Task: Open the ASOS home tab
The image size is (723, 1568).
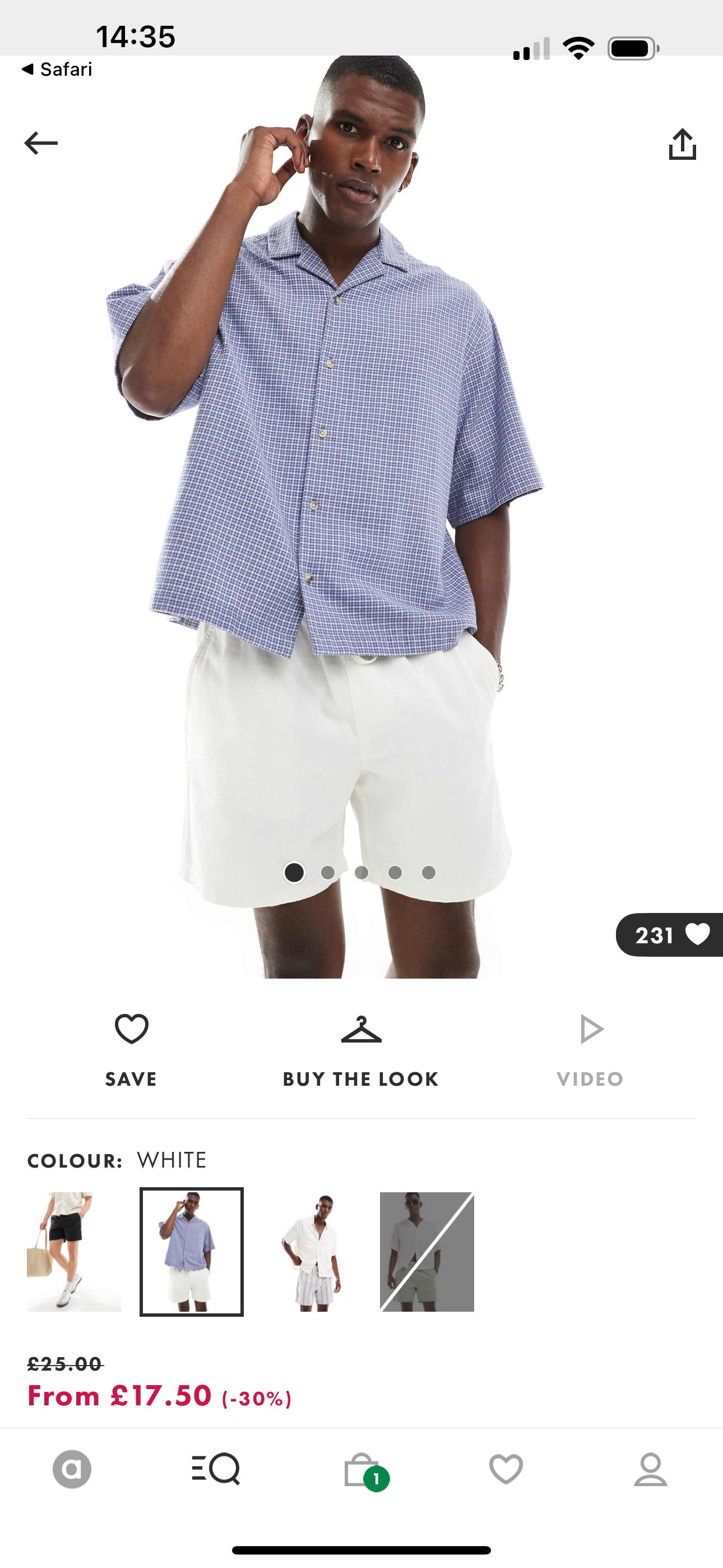Action: pyautogui.click(x=72, y=1469)
